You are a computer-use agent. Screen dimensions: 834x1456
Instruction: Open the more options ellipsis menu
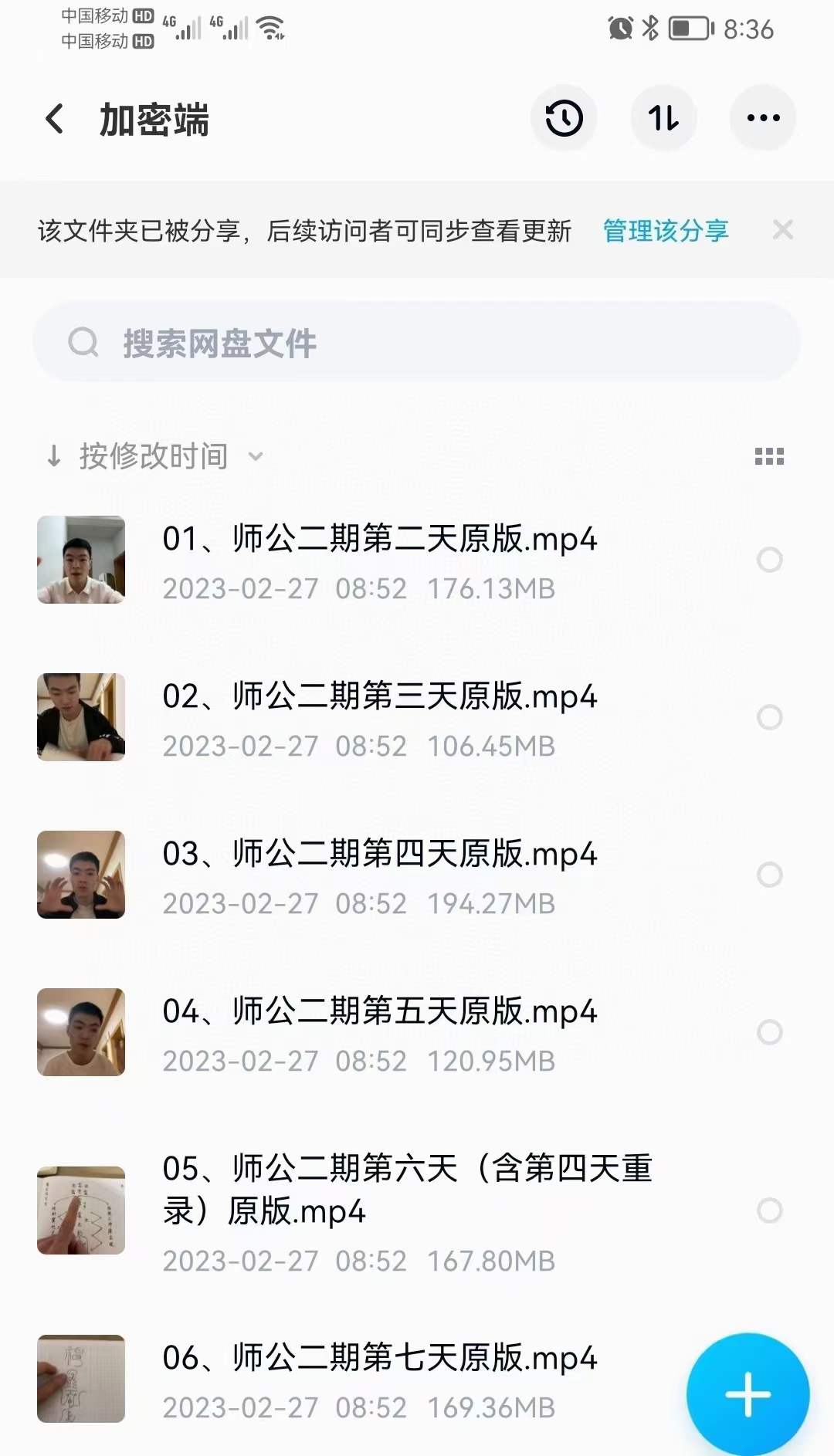click(x=763, y=117)
